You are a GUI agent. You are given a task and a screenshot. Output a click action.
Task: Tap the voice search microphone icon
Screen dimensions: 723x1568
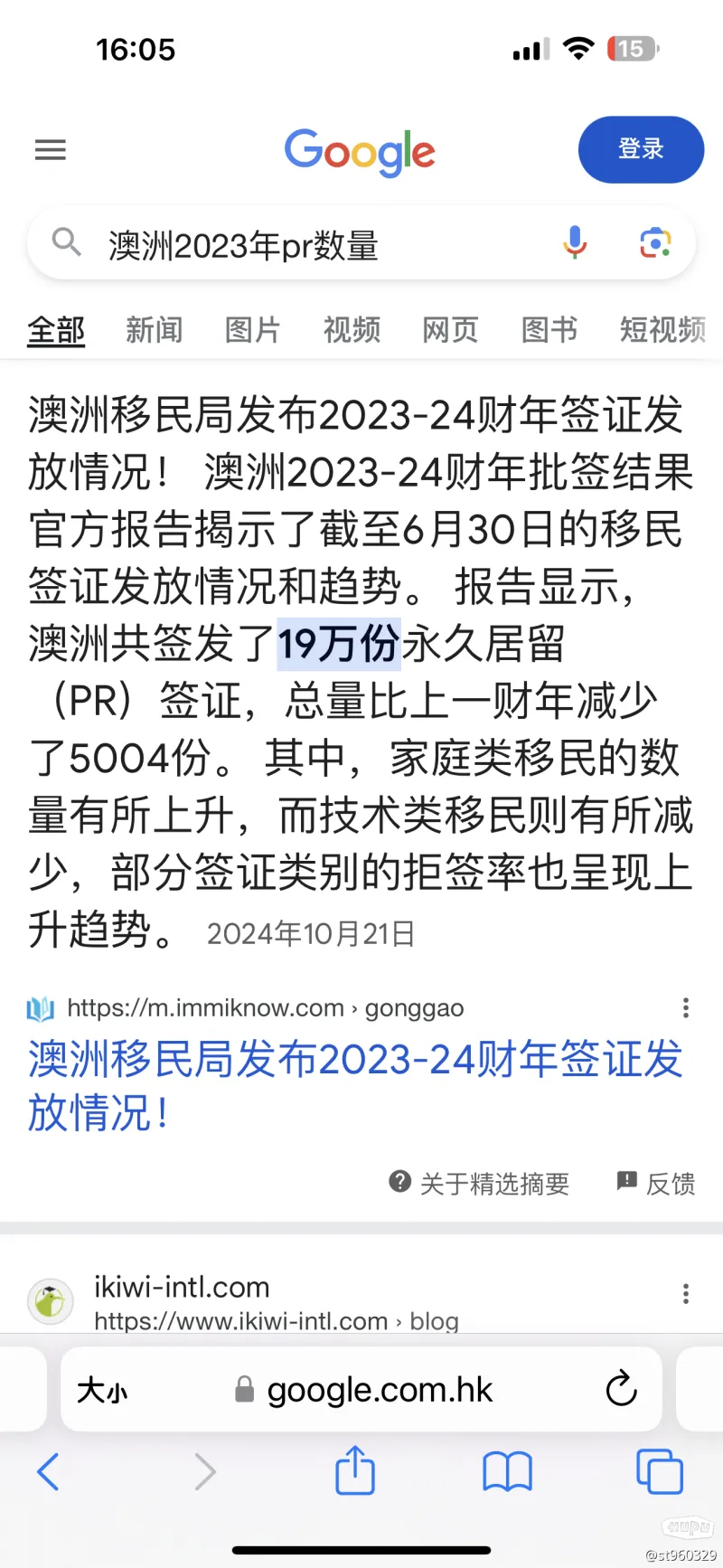(x=576, y=242)
